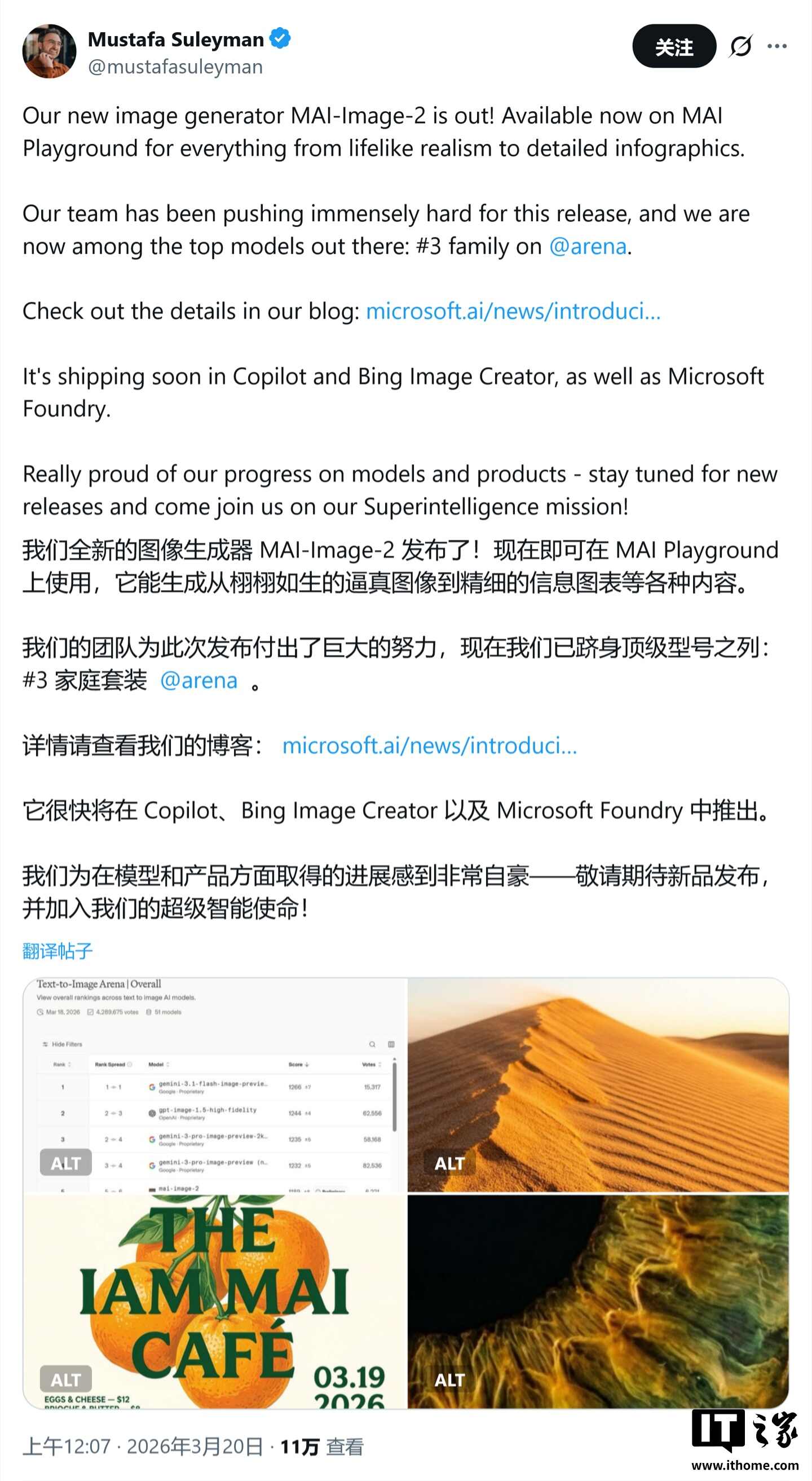
Task: Follow Mustafa Suleyman with the 关注 button
Action: [x=673, y=47]
